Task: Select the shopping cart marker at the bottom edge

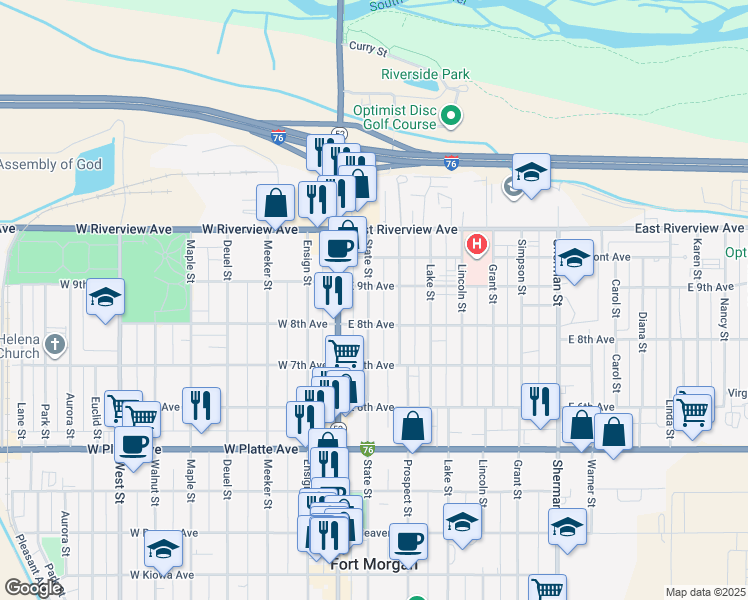Action: [x=548, y=588]
